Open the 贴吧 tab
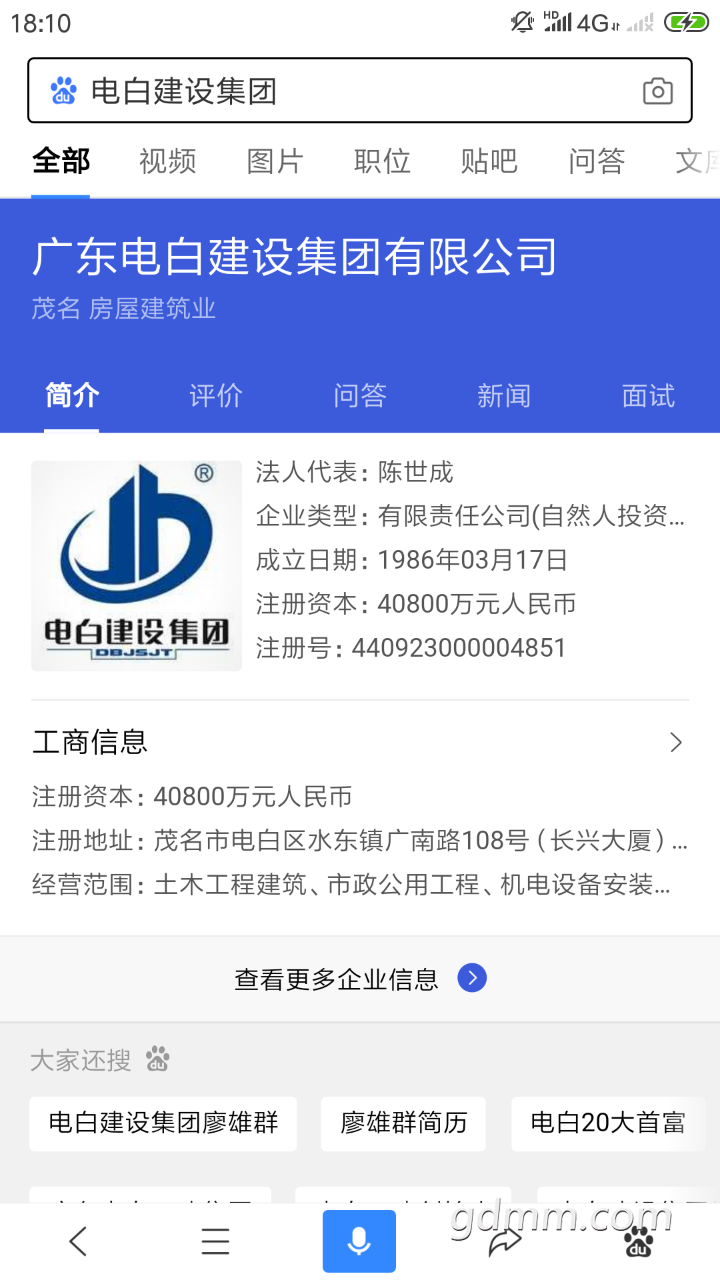720x1280 pixels. tap(489, 161)
